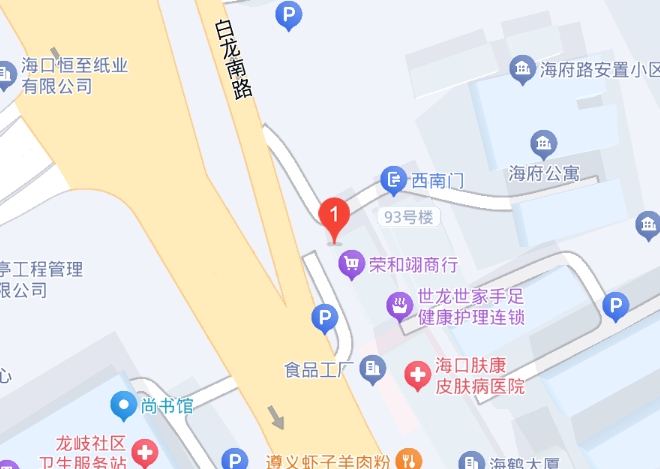Tap 龙岐社区卫生服务站 clinic marker
The height and width of the screenshot is (469, 660).
click(145, 453)
